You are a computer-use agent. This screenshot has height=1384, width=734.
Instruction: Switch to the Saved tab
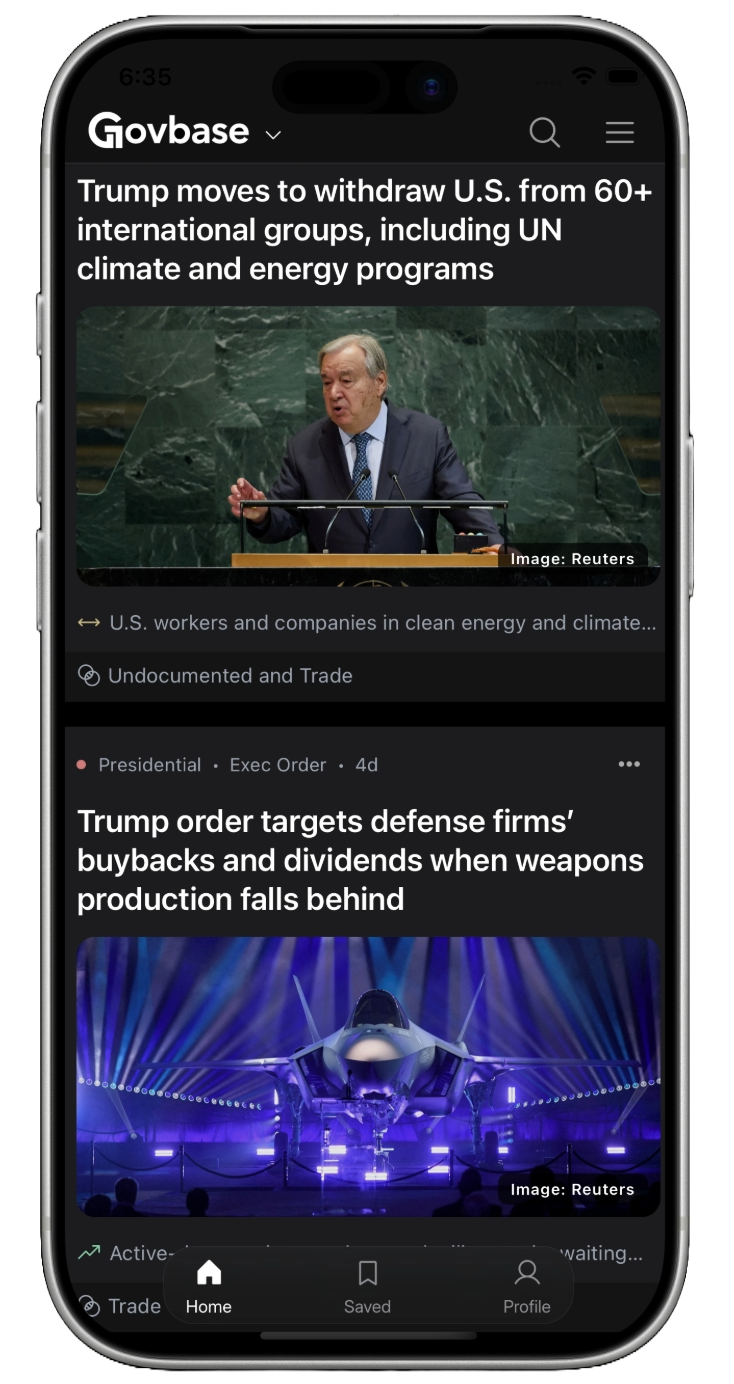coord(367,1286)
